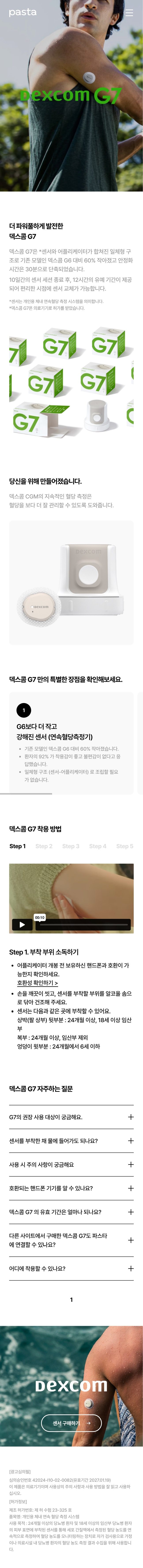The height and width of the screenshot is (1568, 143).
Task: Switch to the Step 3 tab
Action: (x=70, y=846)
